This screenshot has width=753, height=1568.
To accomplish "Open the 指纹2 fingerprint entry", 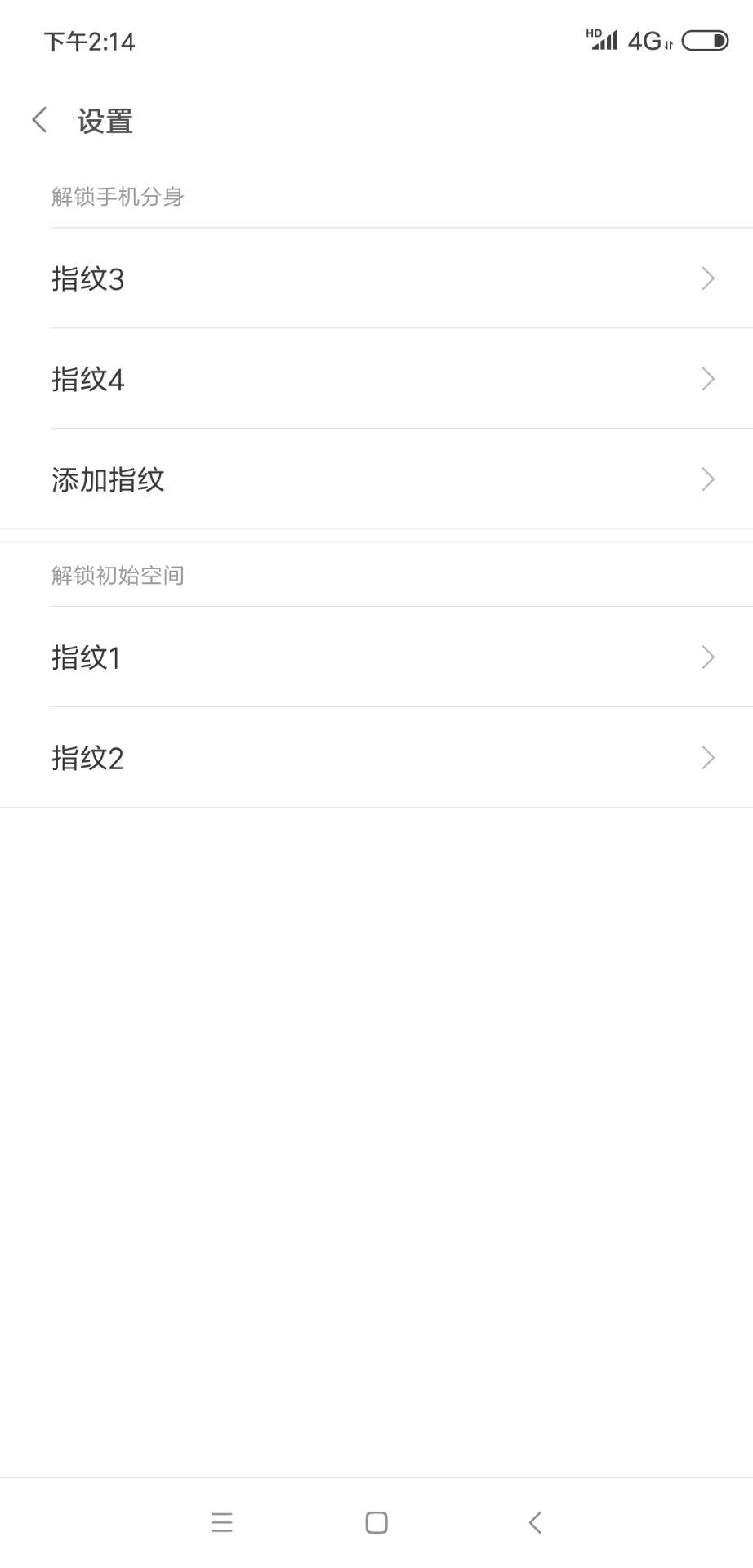I will (x=376, y=758).
